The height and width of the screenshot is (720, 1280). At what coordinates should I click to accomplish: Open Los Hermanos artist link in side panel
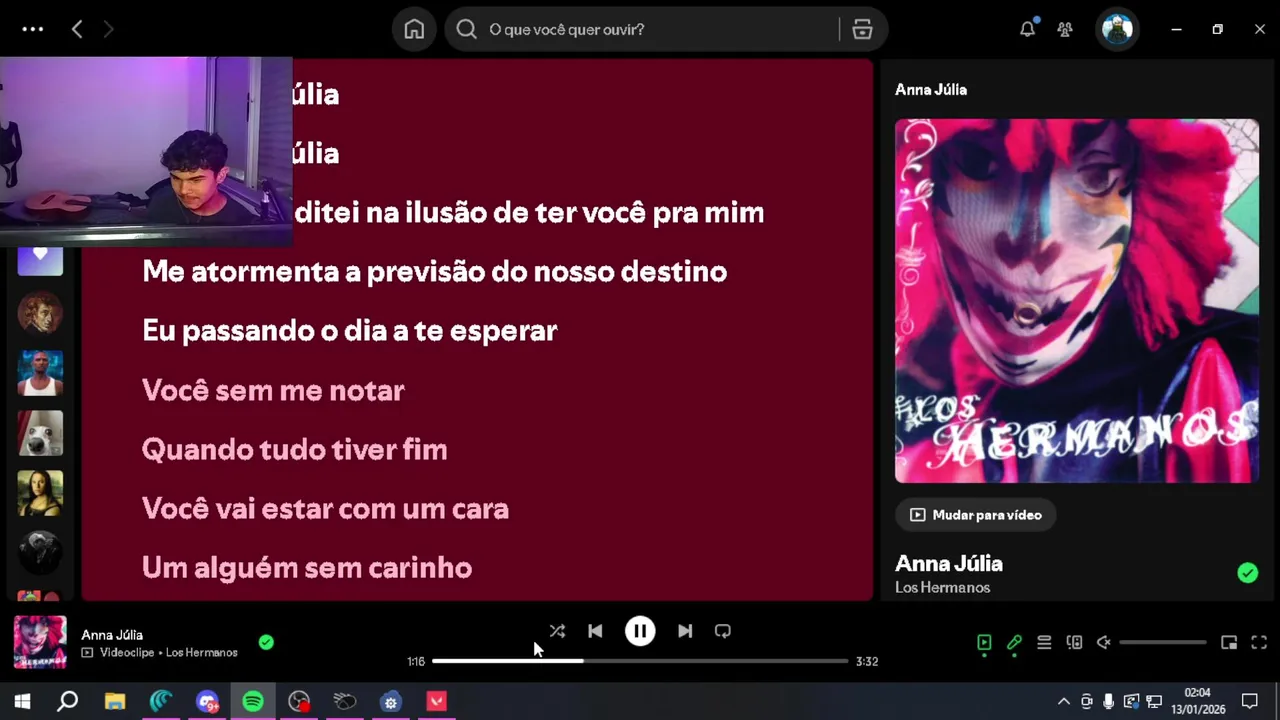click(942, 588)
